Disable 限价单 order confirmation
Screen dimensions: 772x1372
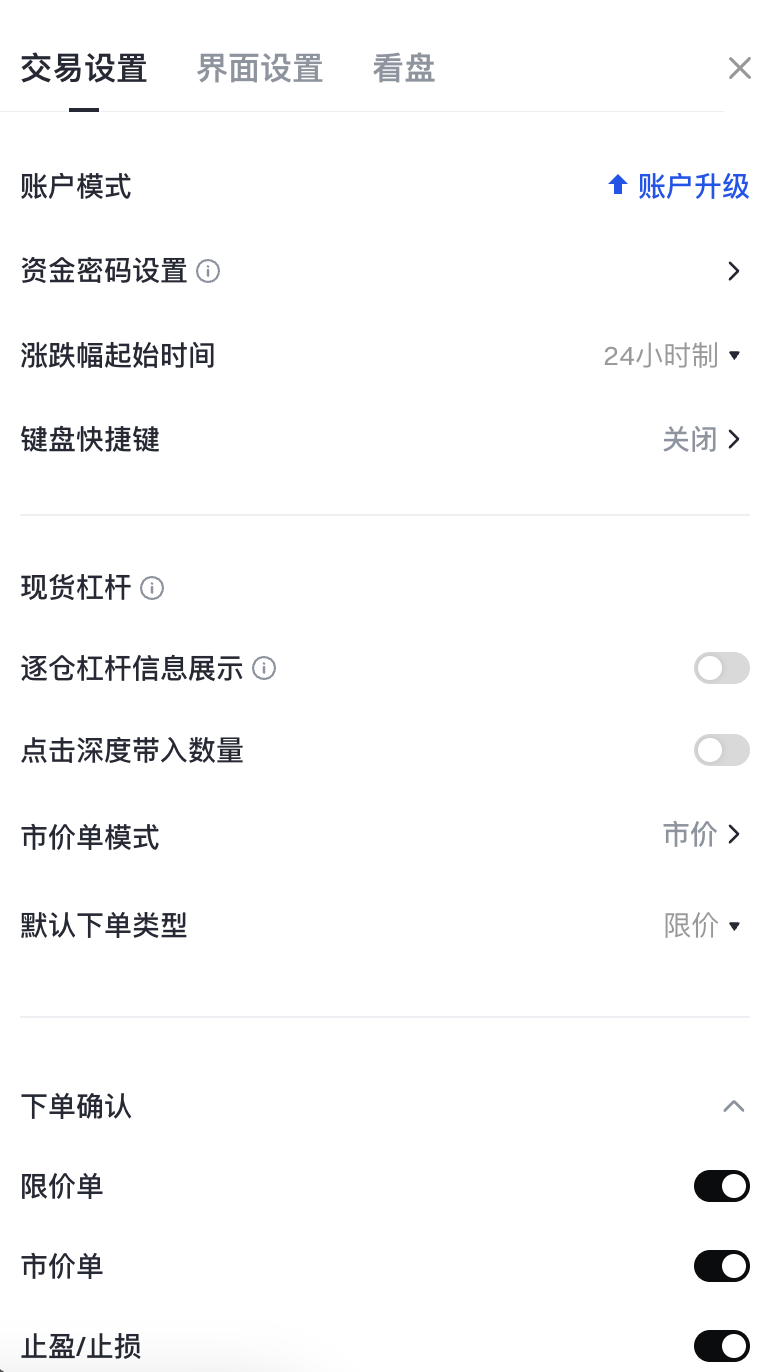tap(721, 1187)
